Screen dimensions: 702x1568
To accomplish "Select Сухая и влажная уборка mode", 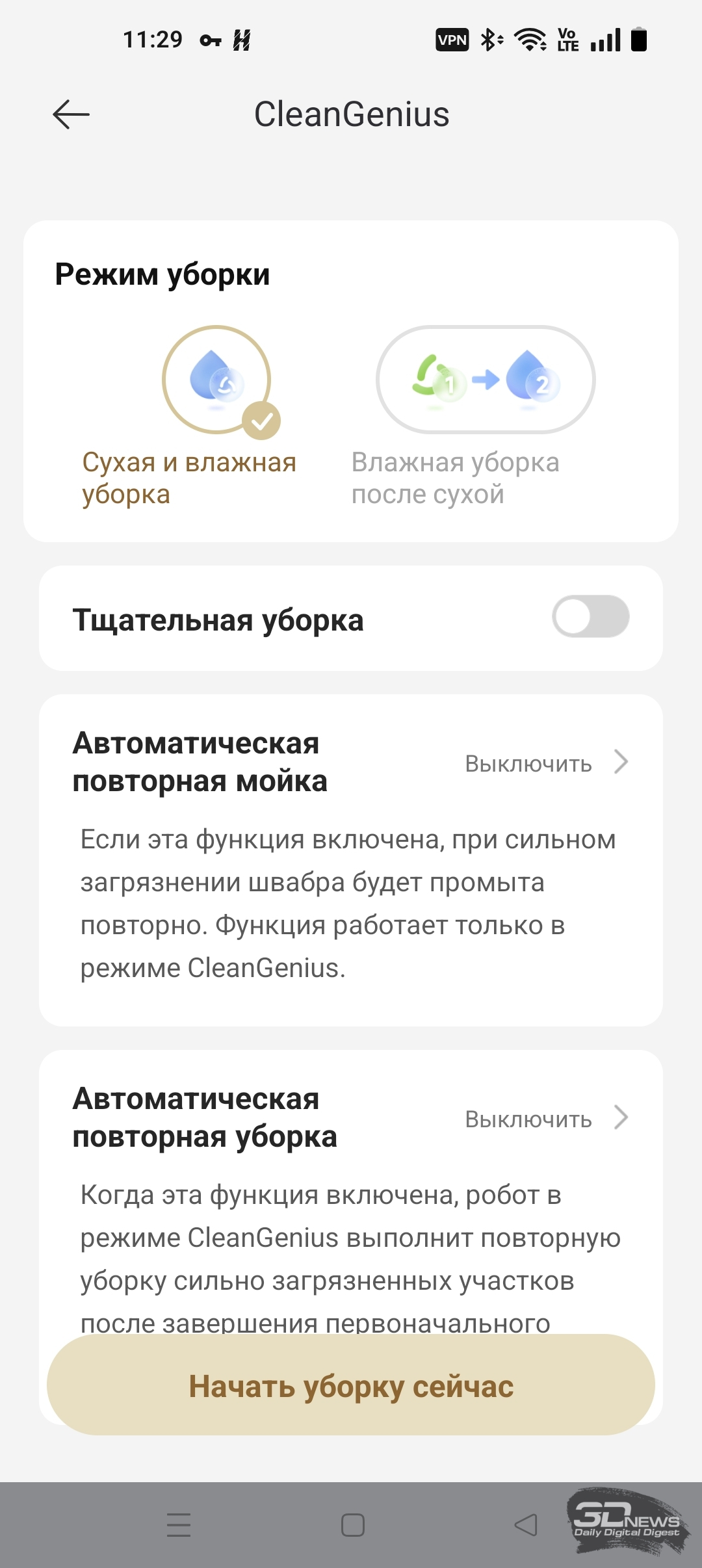I will pyautogui.click(x=216, y=380).
